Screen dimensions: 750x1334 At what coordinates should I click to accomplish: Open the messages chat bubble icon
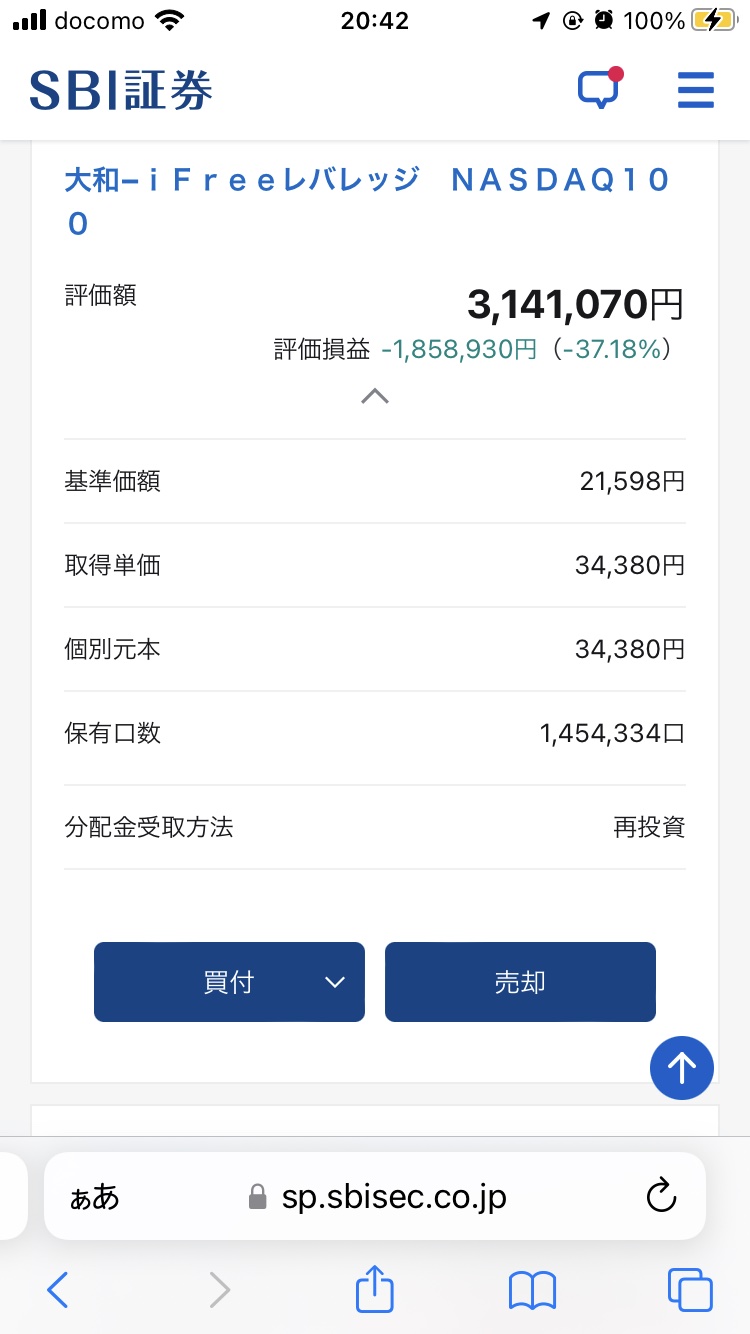point(600,89)
